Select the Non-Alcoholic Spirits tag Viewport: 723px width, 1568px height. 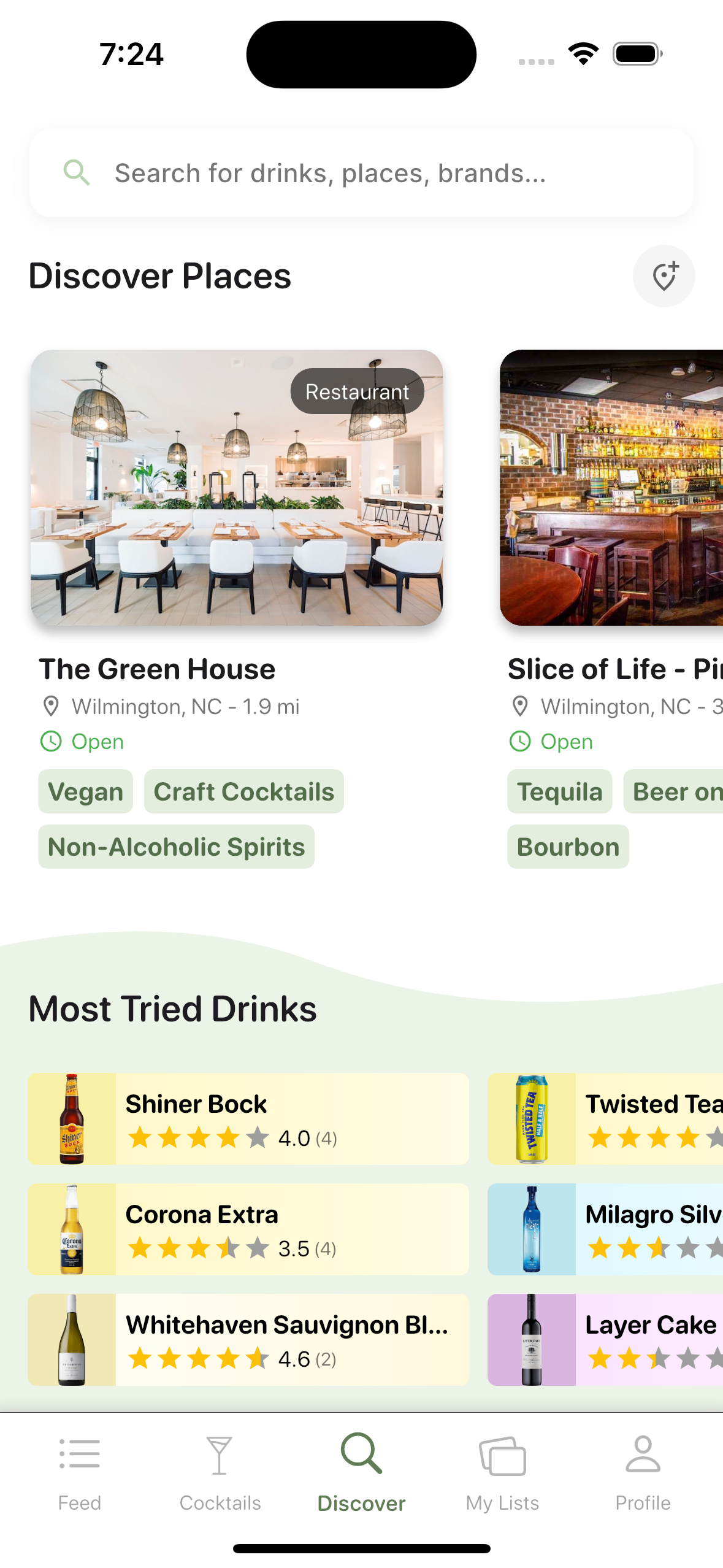click(176, 847)
